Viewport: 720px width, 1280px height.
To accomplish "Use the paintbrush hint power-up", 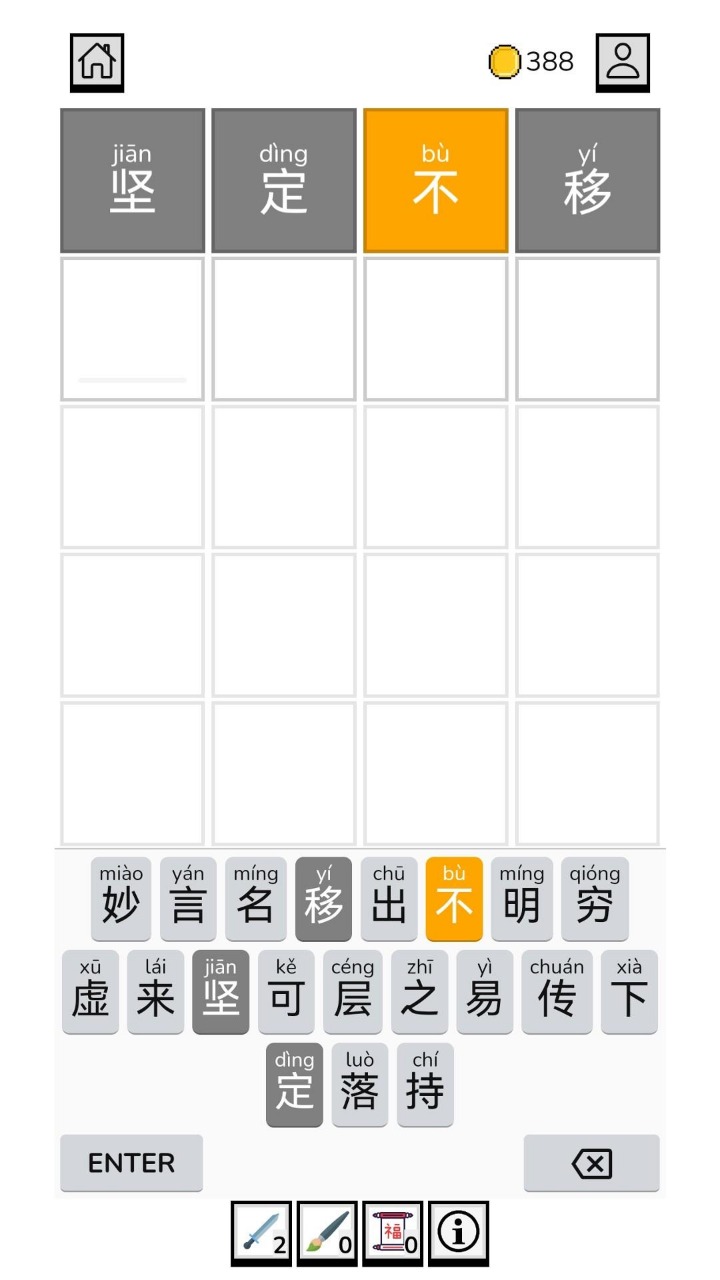I will [x=327, y=1233].
